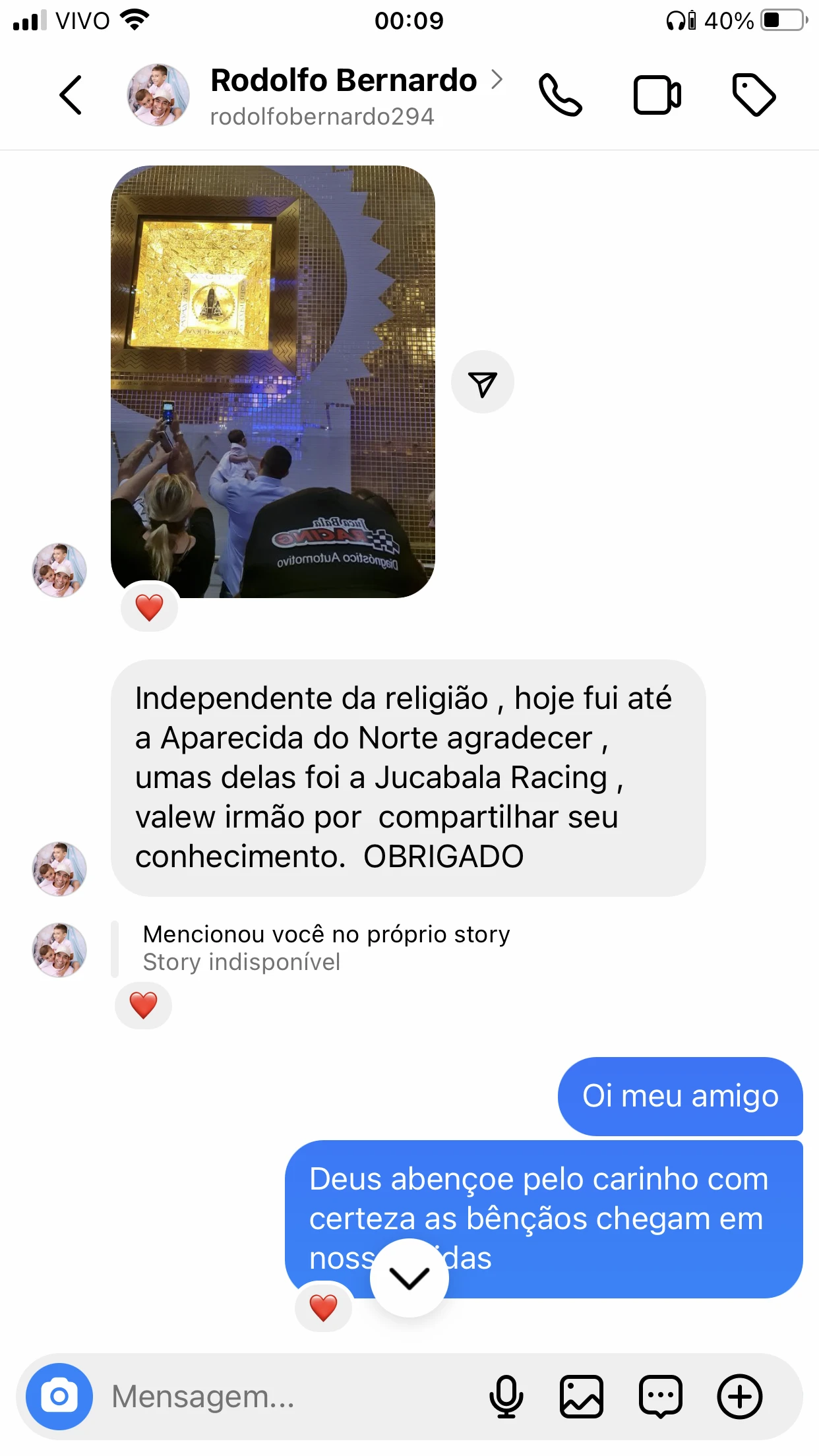The image size is (819, 1456).
Task: View the heart reaction under the photo
Action: (x=149, y=607)
